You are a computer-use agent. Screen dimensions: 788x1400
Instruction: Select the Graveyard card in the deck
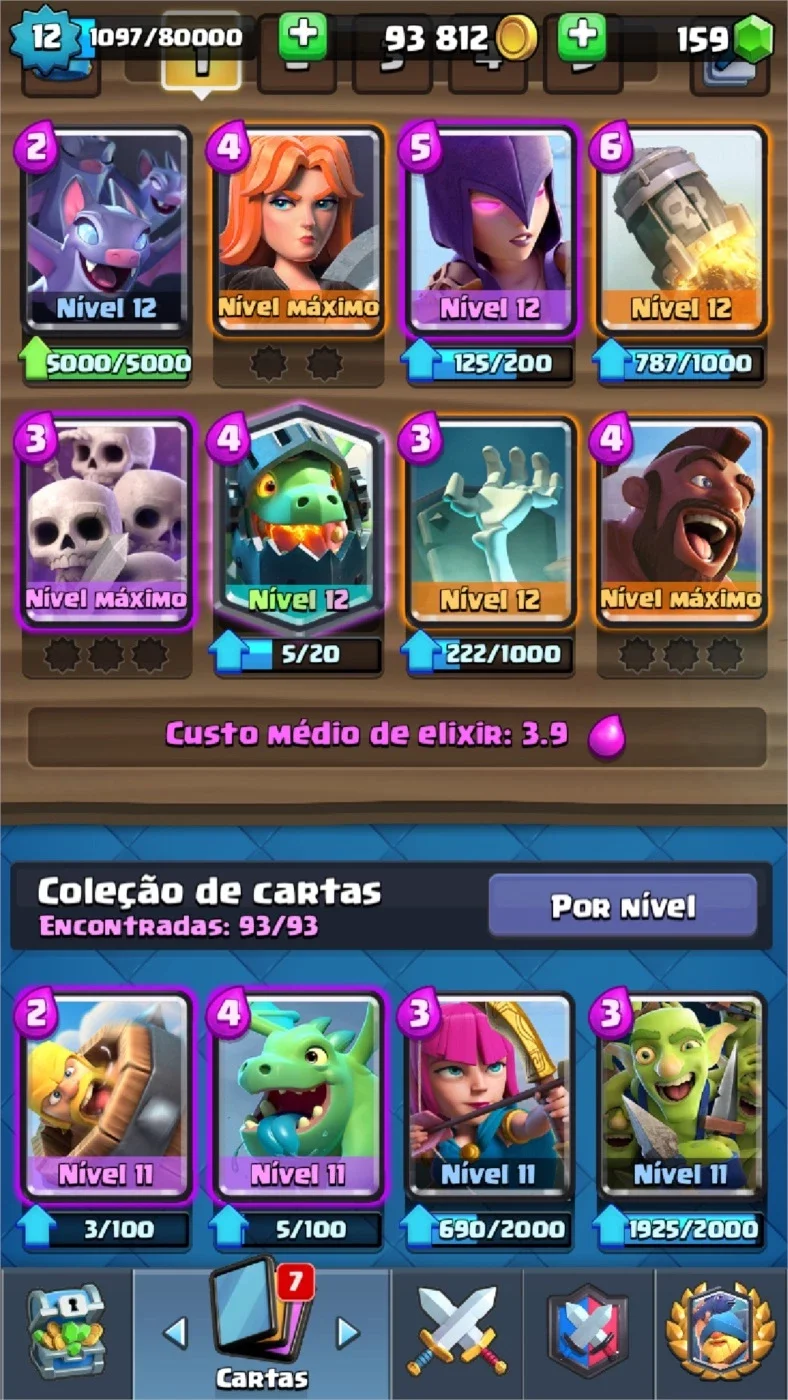[x=490, y=522]
